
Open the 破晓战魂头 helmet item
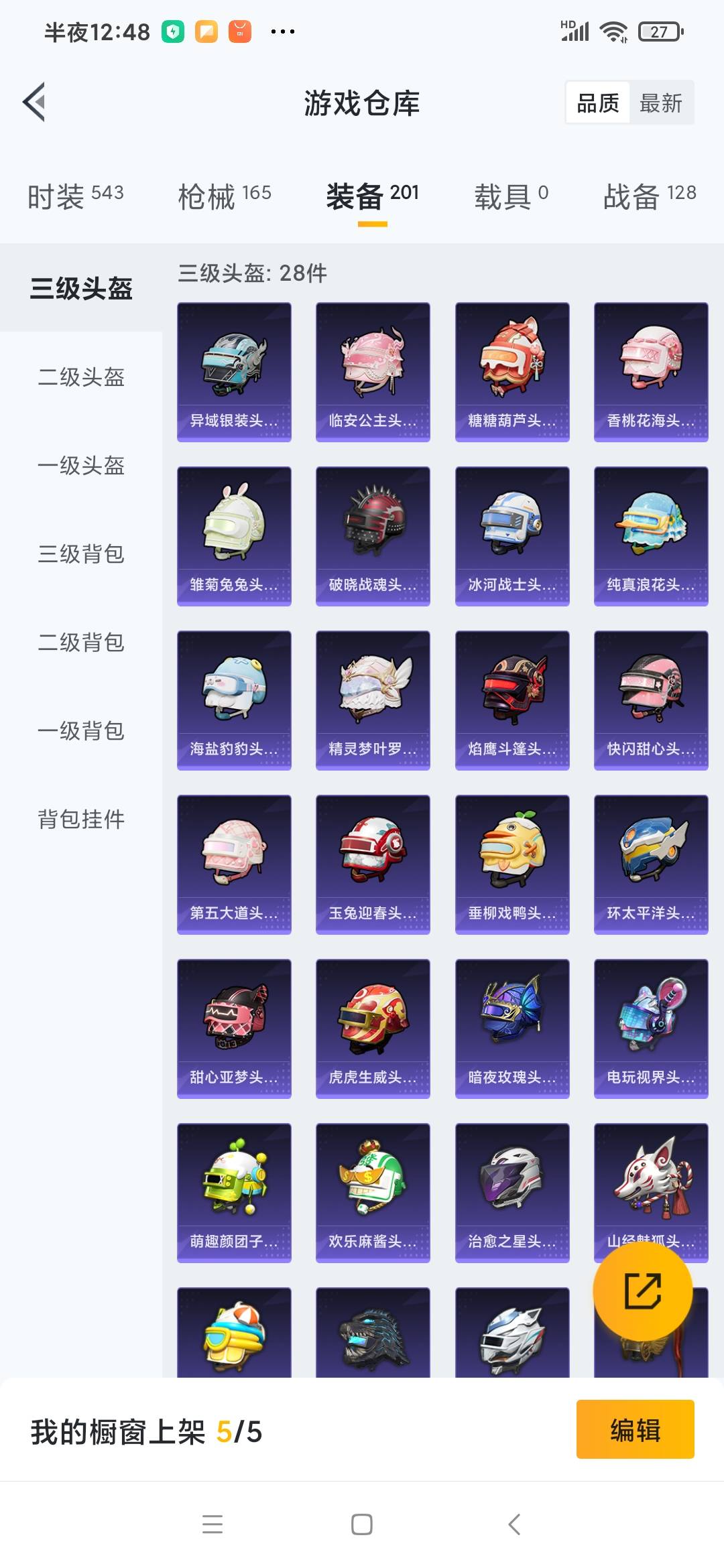(373, 536)
